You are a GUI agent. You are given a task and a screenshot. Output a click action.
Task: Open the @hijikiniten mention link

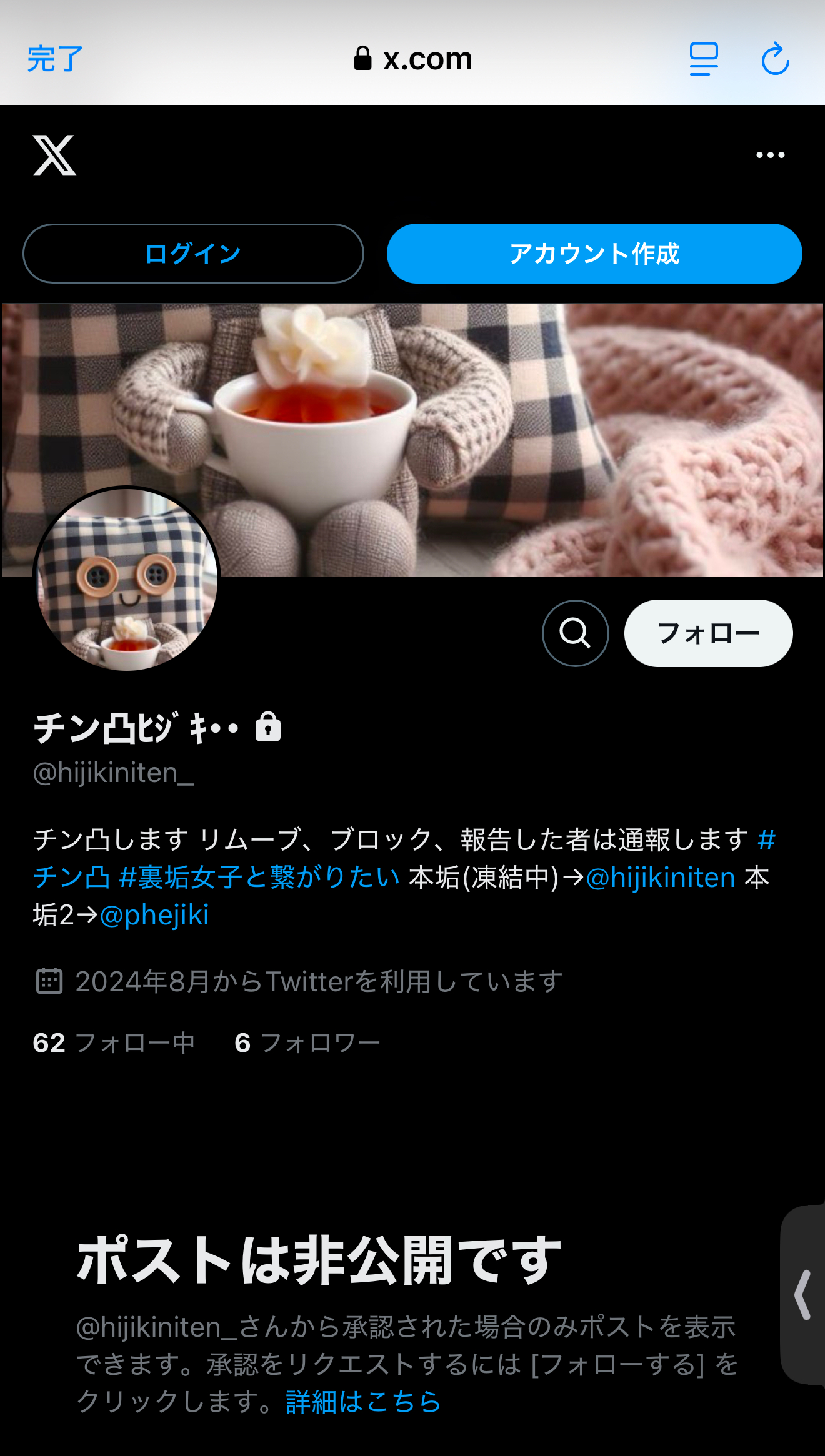tap(661, 878)
